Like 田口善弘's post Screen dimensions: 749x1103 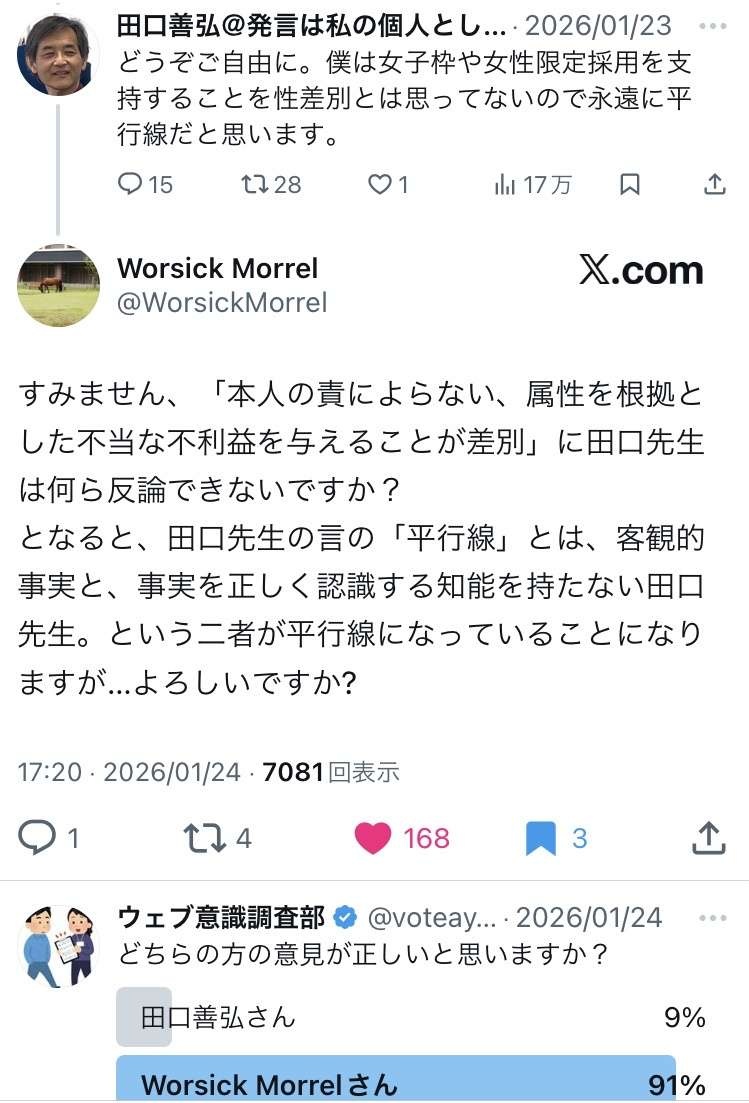tap(379, 184)
